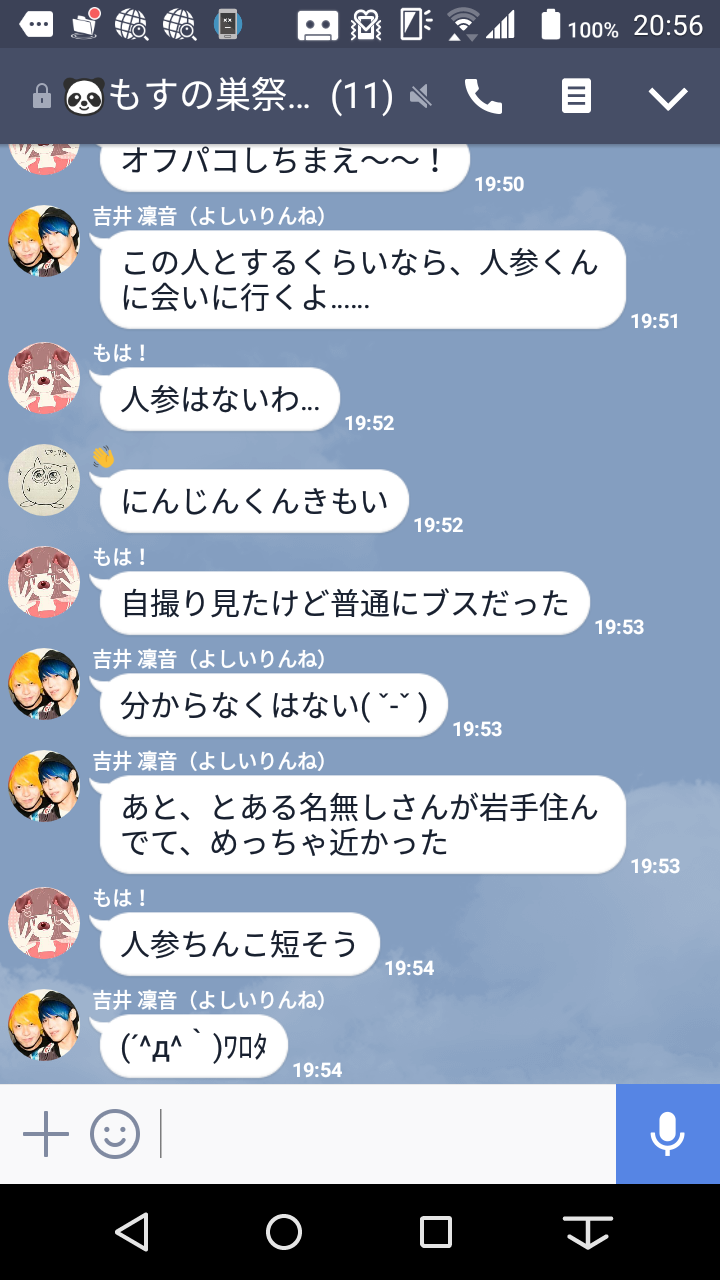720x1280 pixels.
Task: Open the emoji sticker picker
Action: tap(115, 1134)
